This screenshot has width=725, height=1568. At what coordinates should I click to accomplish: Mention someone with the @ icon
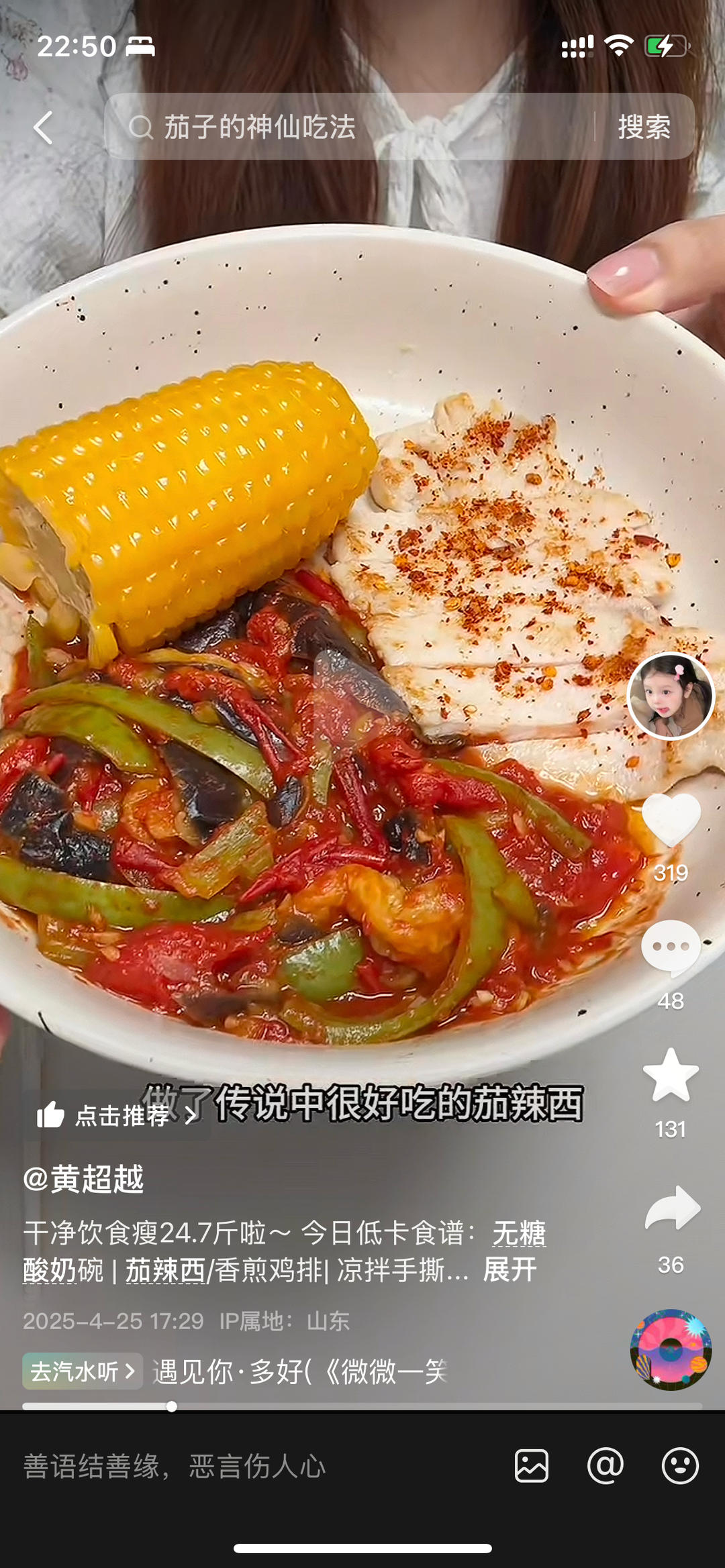[606, 1466]
